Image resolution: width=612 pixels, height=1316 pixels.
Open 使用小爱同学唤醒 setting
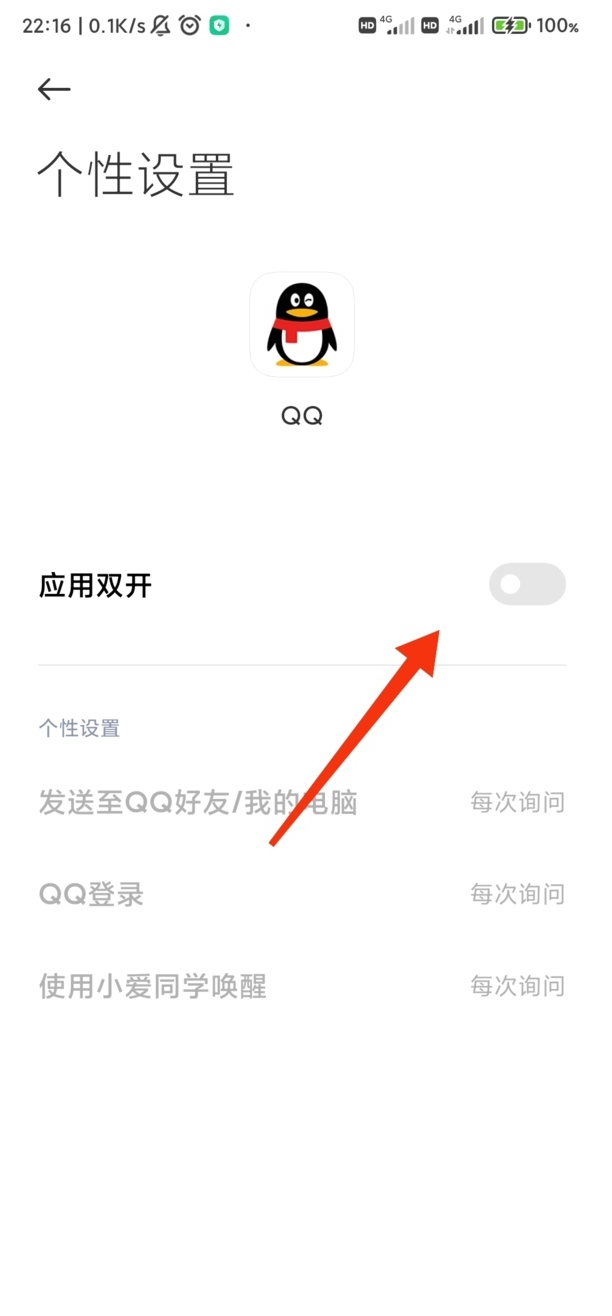(300, 987)
